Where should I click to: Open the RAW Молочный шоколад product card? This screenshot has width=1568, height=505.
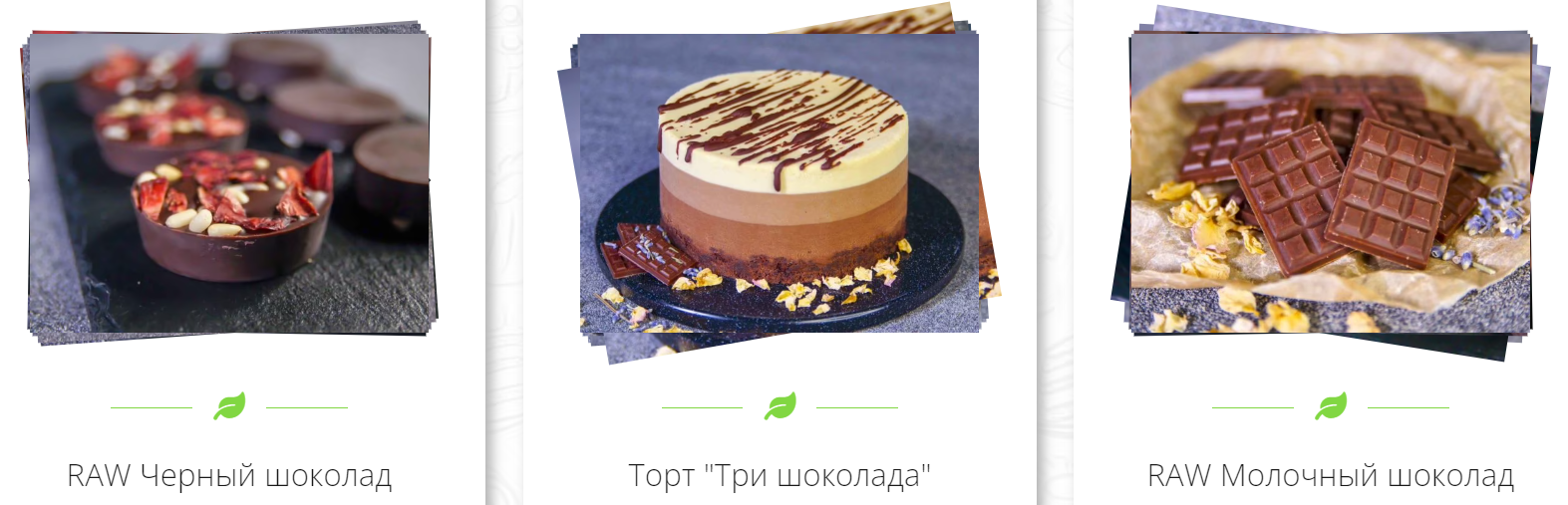click(1330, 475)
